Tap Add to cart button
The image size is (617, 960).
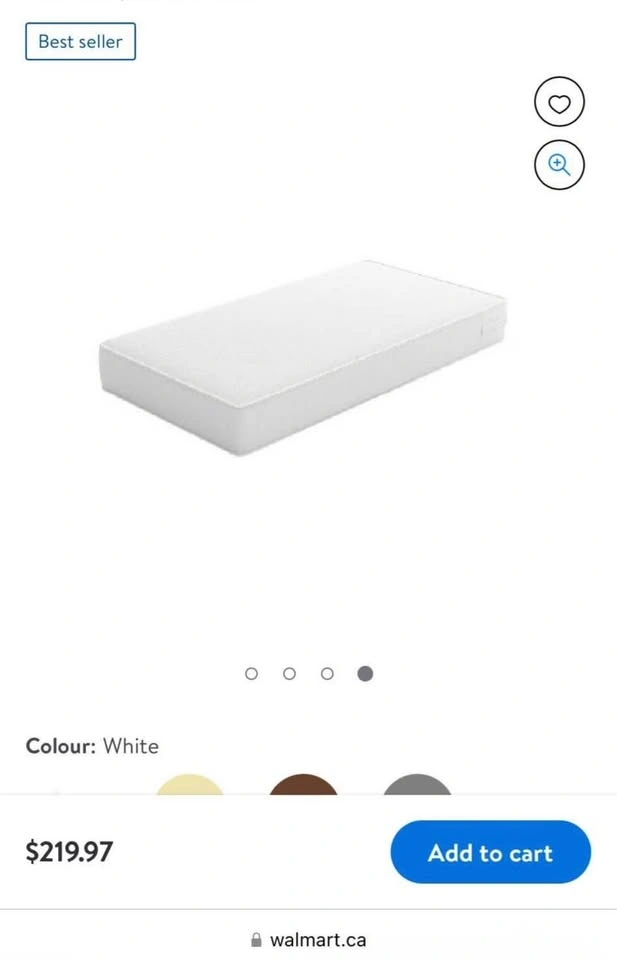490,852
